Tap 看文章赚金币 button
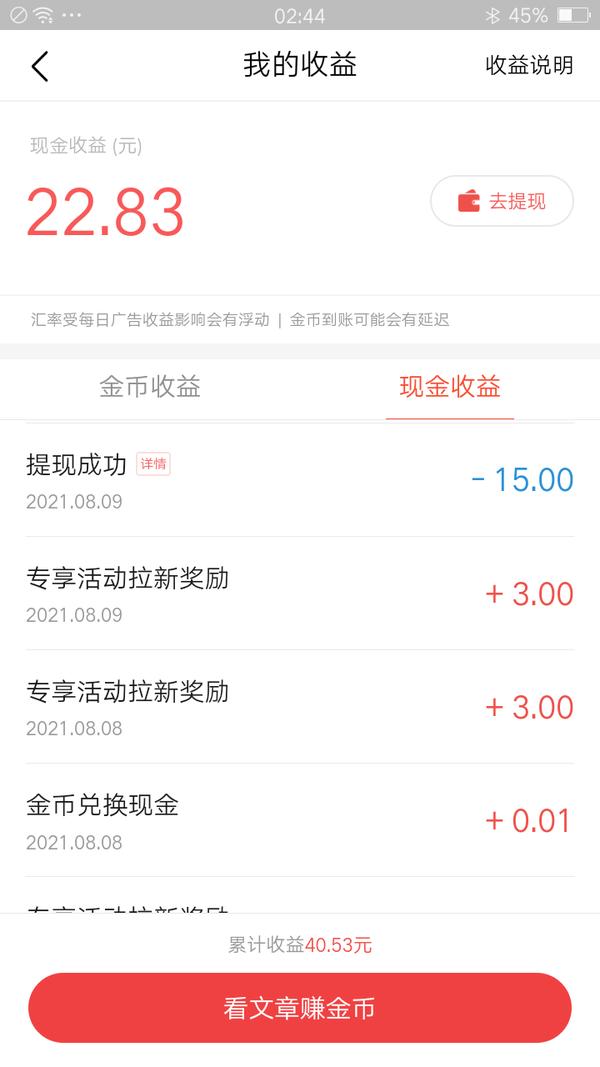Viewport: 600px width, 1067px height. click(x=299, y=1008)
